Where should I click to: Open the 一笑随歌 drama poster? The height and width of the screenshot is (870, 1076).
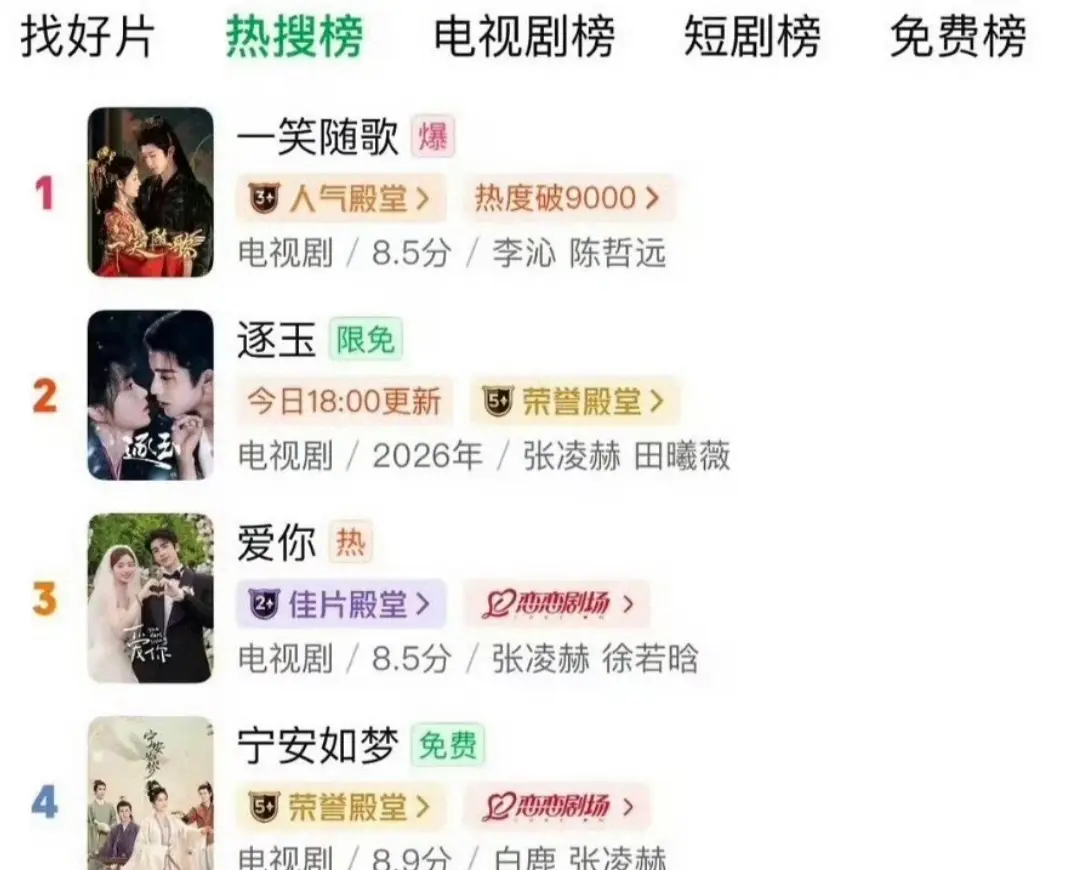150,192
